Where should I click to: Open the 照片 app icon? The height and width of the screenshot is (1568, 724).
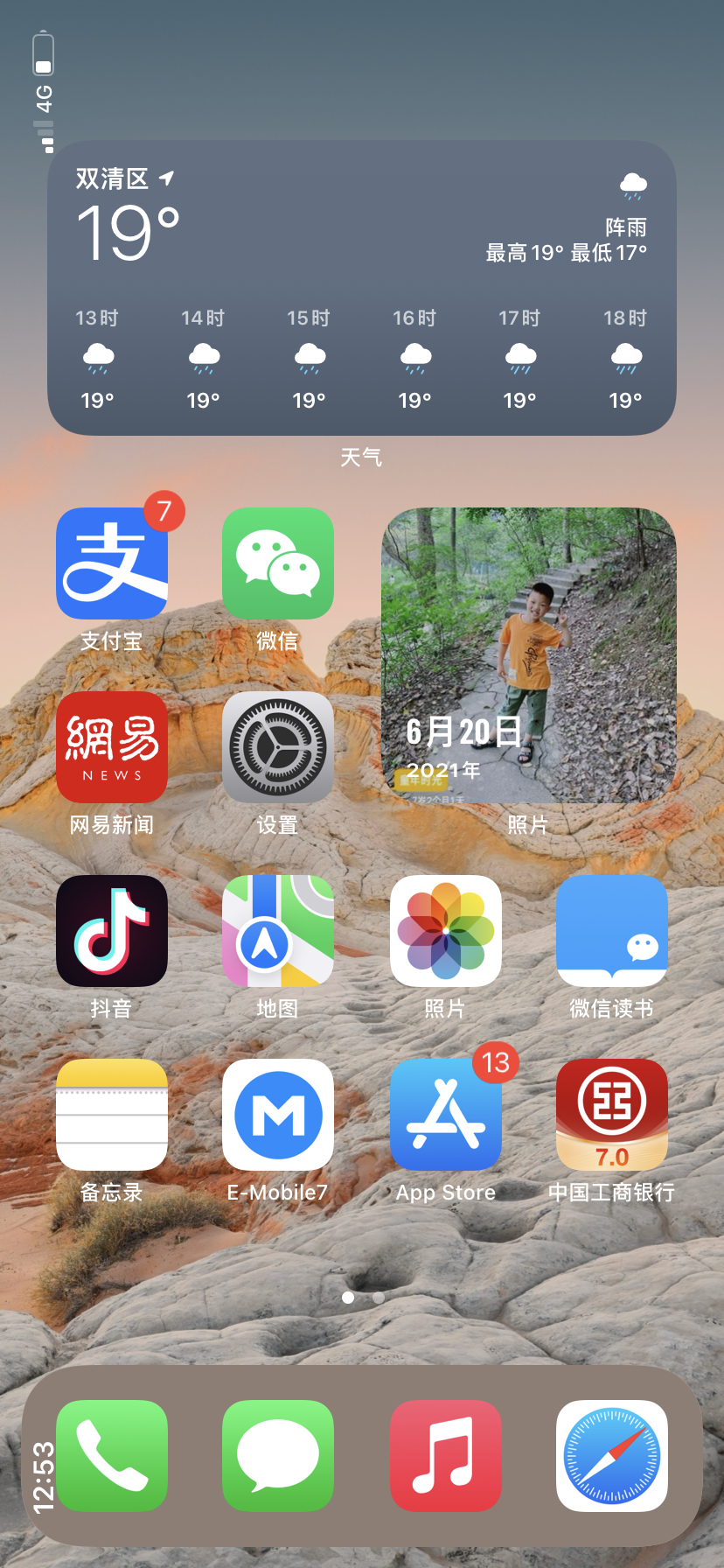click(445, 931)
